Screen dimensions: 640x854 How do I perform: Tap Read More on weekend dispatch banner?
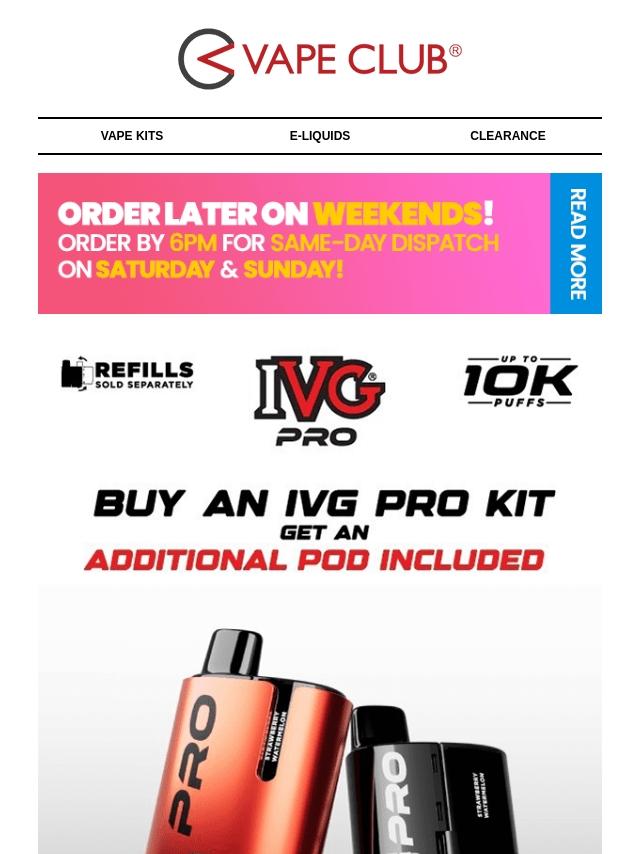(x=576, y=244)
